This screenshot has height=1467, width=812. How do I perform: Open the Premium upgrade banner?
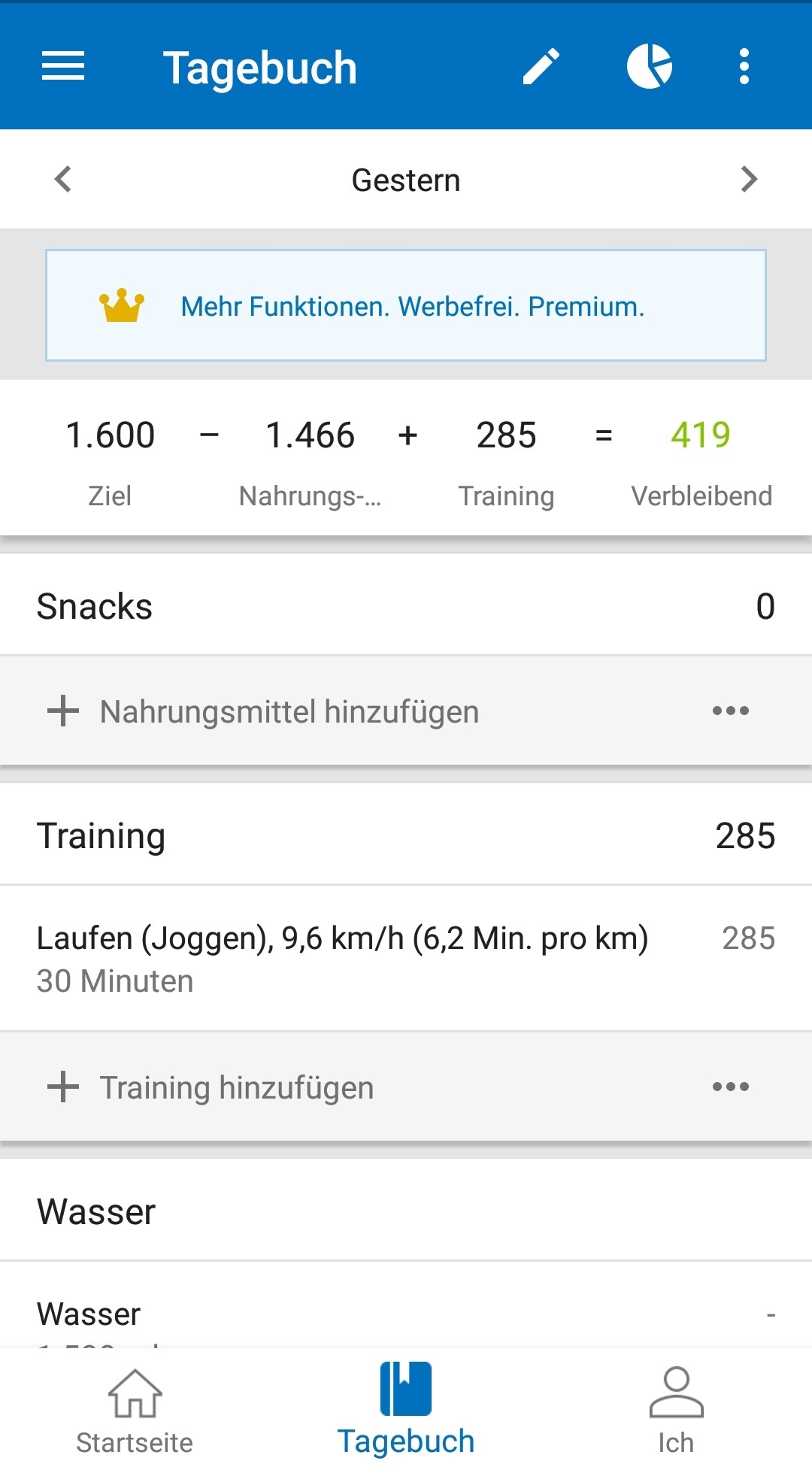tap(406, 306)
